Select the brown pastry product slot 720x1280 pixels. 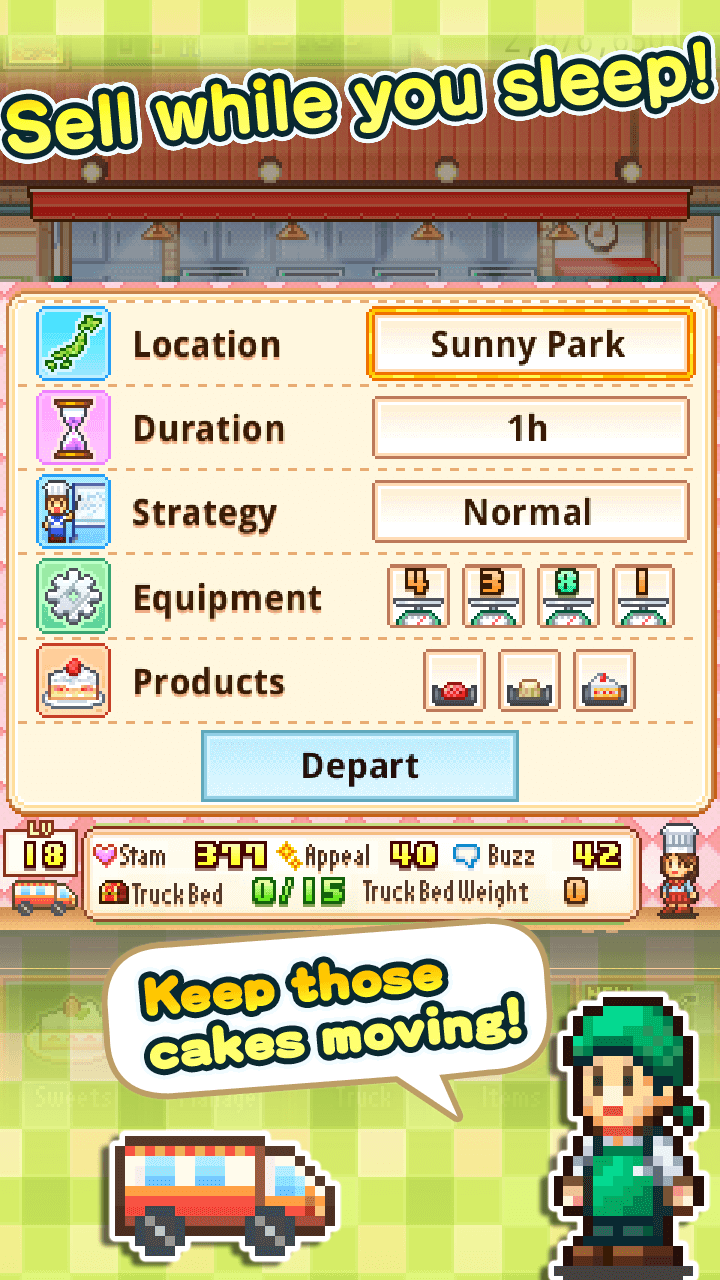pyautogui.click(x=529, y=681)
